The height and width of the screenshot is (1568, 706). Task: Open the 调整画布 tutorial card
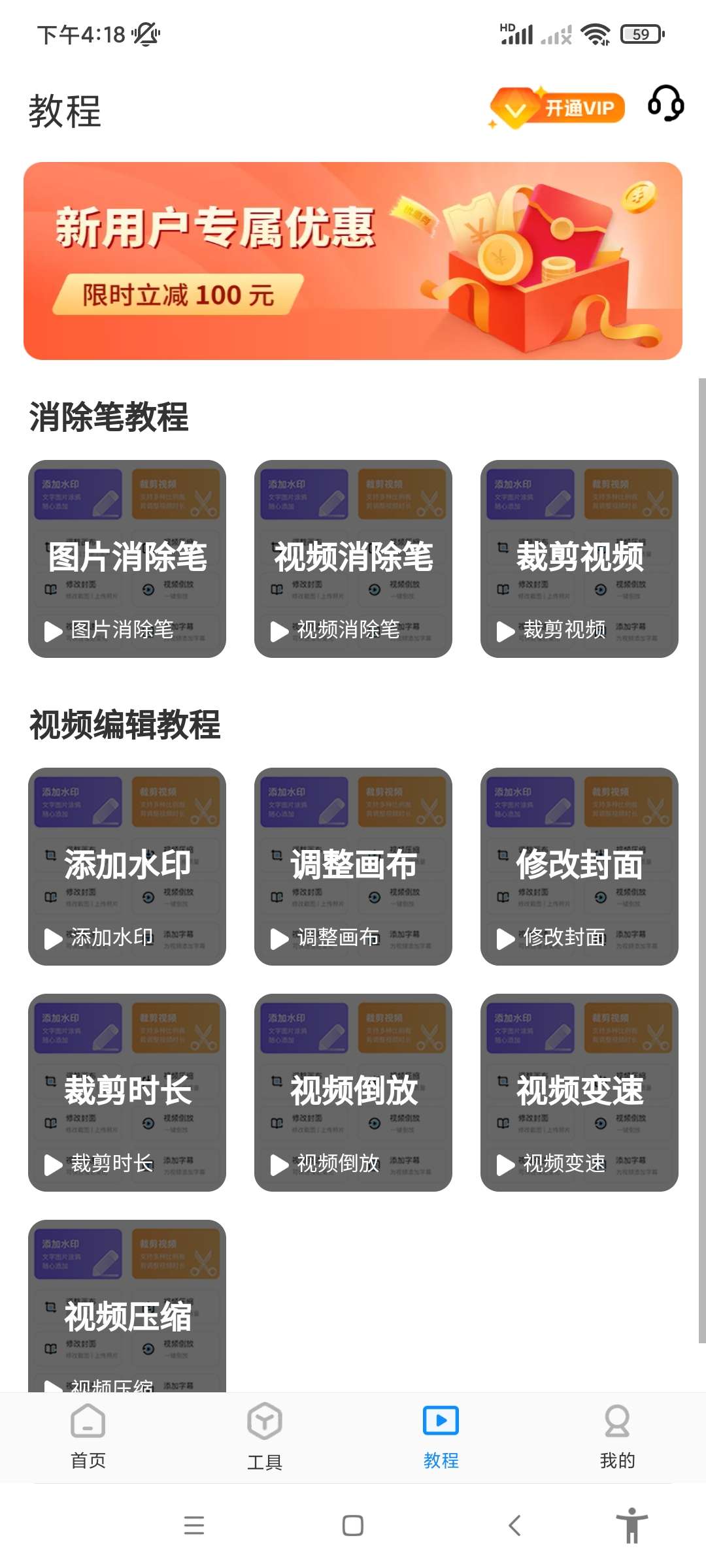(353, 866)
